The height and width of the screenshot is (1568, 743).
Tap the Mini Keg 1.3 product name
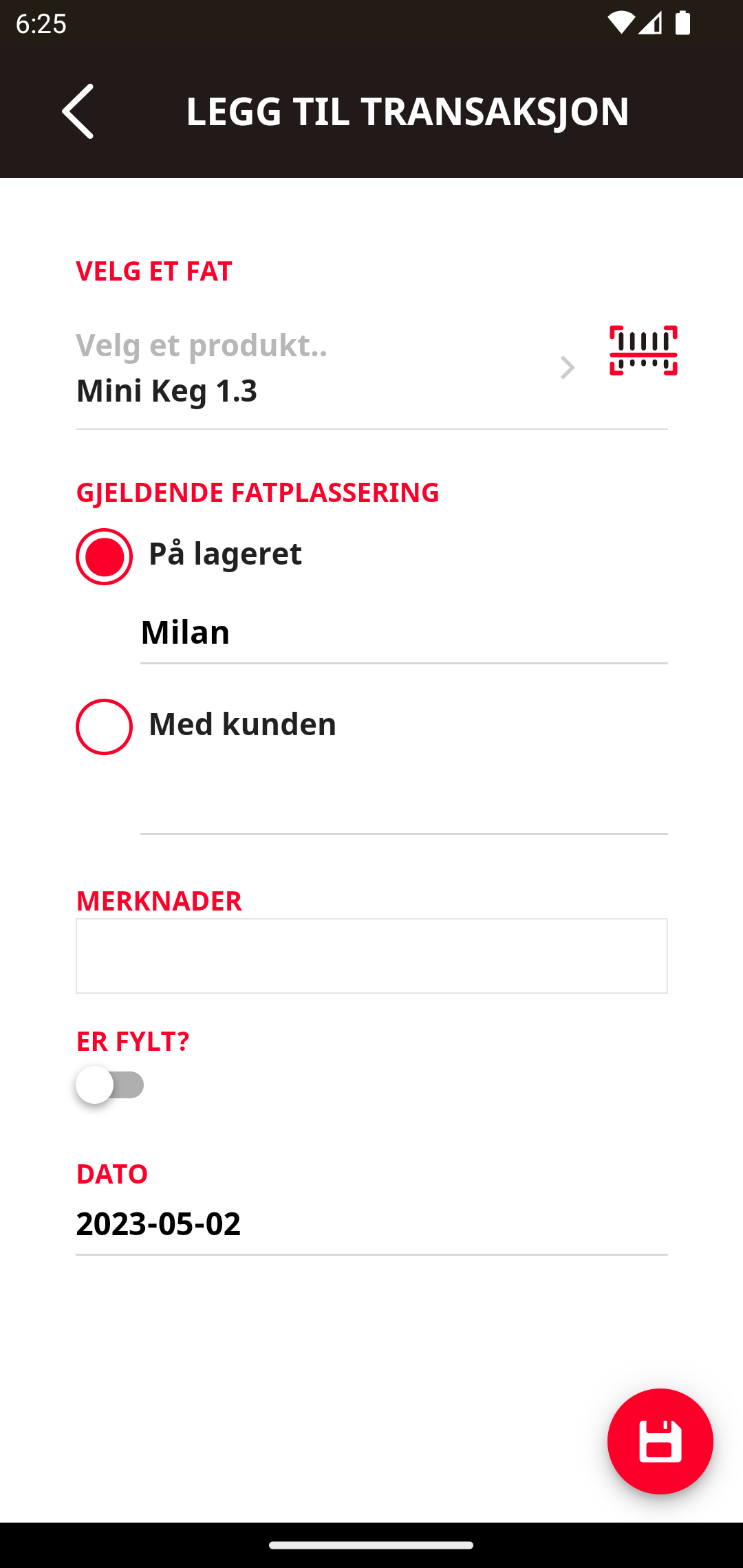pos(166,391)
